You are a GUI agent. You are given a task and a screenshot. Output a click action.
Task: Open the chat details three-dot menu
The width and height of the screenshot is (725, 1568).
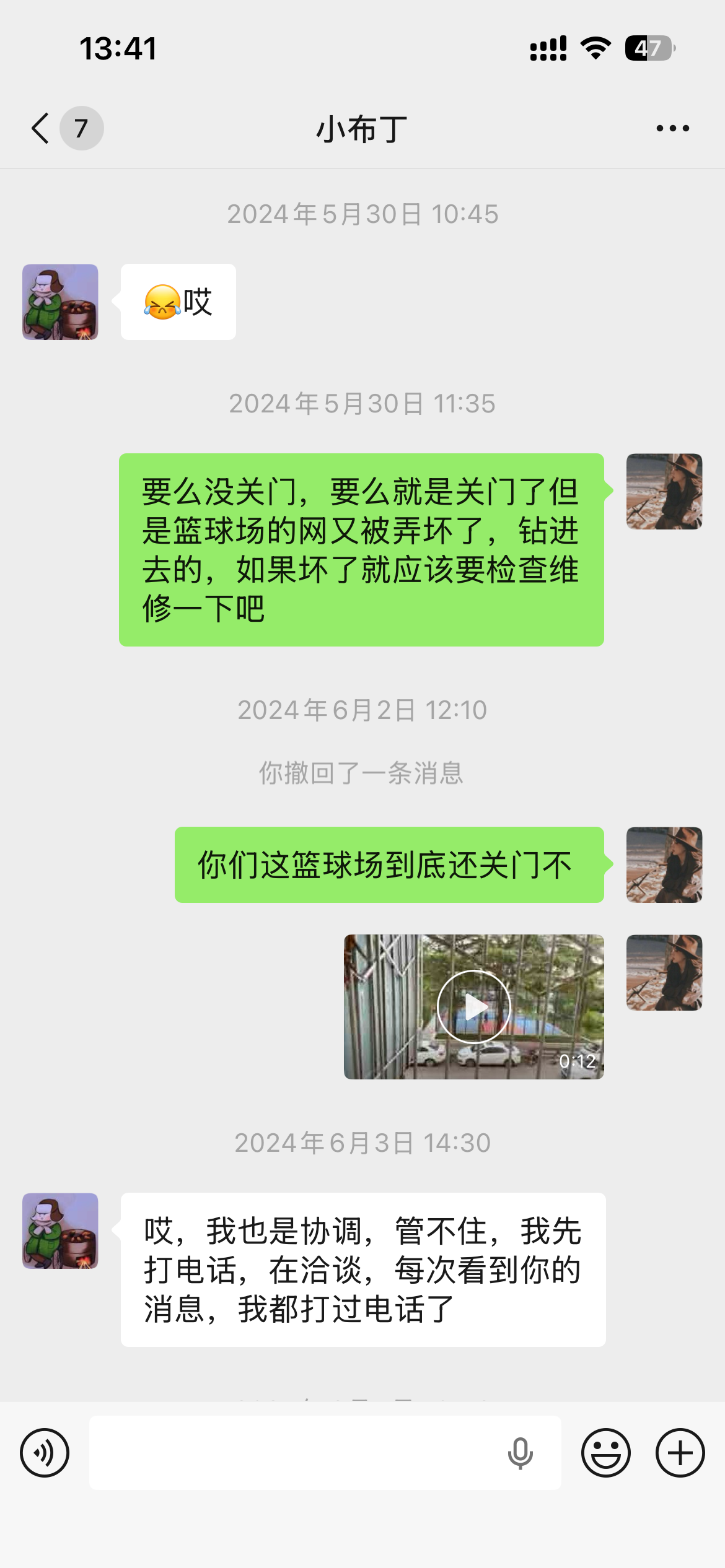[672, 128]
